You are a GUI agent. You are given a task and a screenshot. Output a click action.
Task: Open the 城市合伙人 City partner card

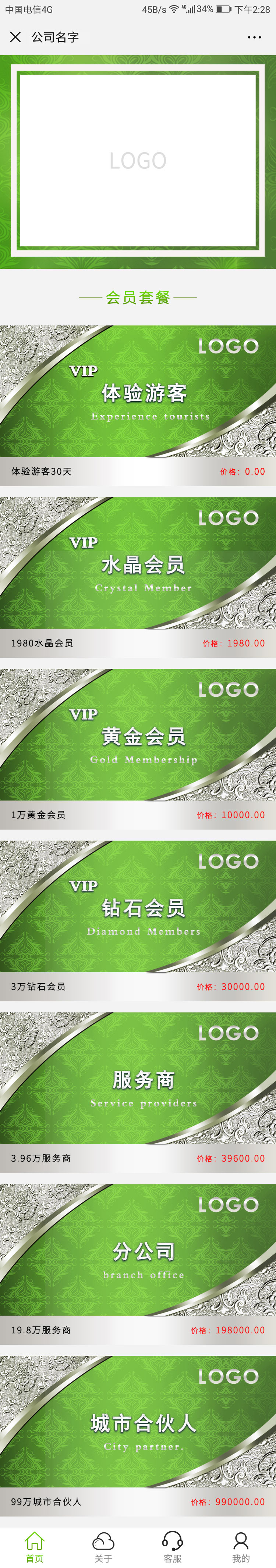(x=138, y=1421)
